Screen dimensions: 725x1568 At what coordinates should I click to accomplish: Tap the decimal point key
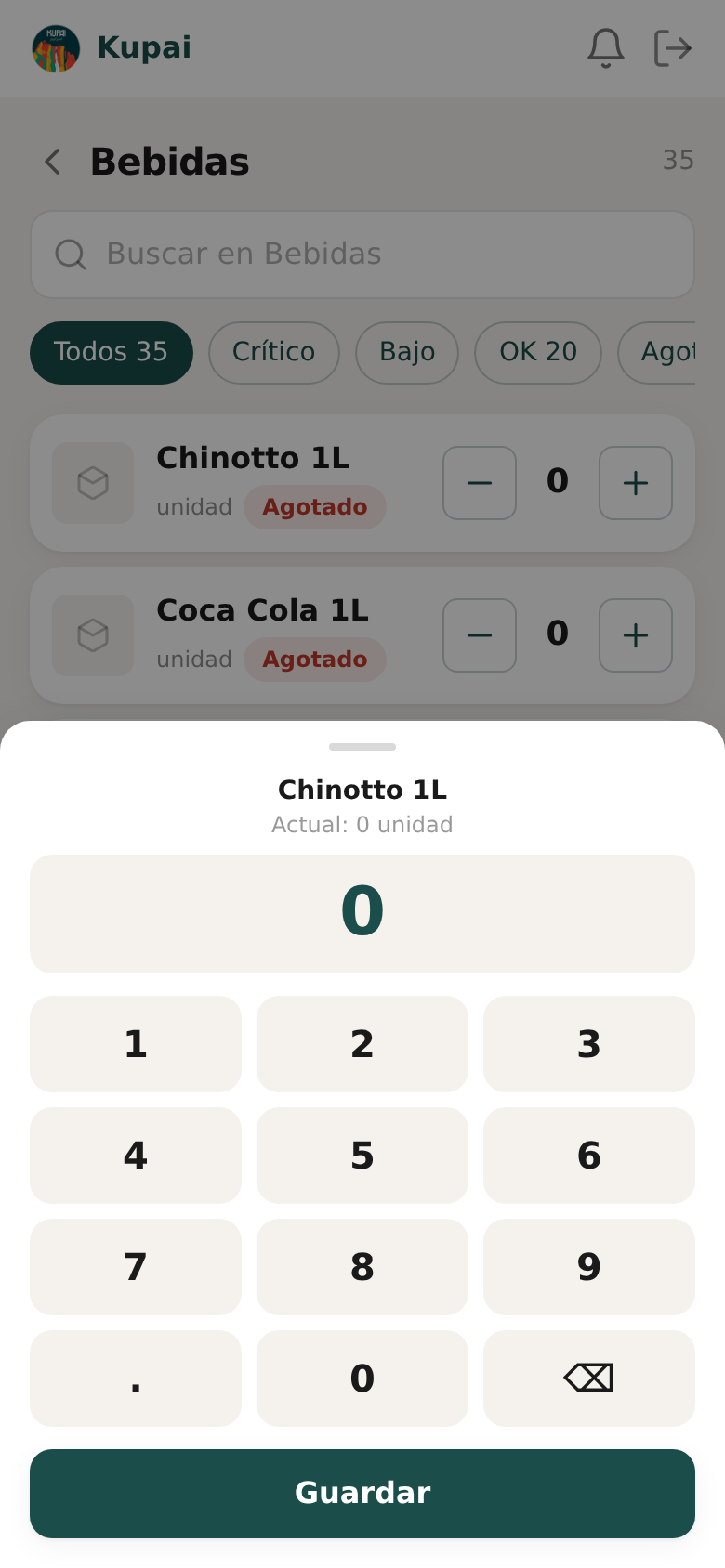point(136,1379)
